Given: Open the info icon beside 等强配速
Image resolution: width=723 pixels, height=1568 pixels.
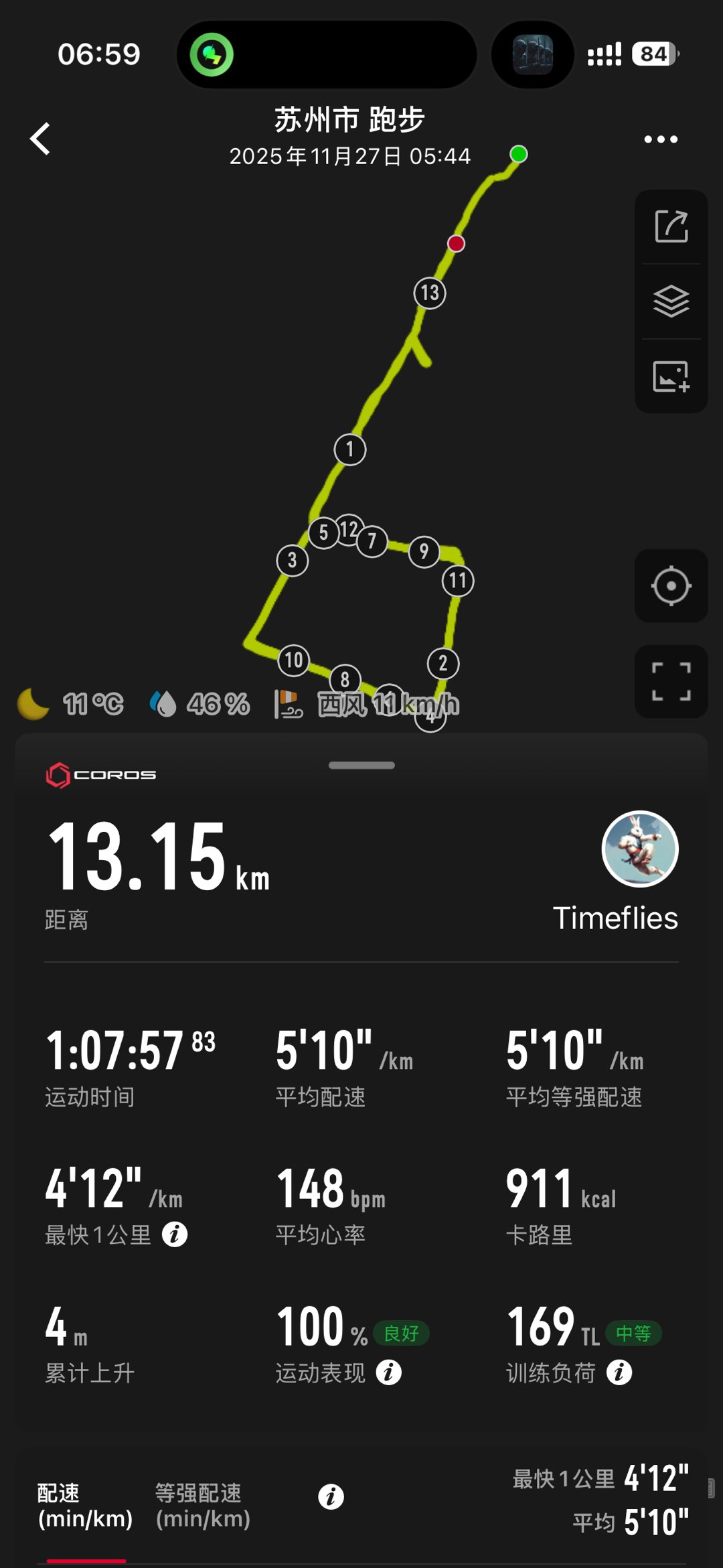Looking at the screenshot, I should (x=331, y=1496).
